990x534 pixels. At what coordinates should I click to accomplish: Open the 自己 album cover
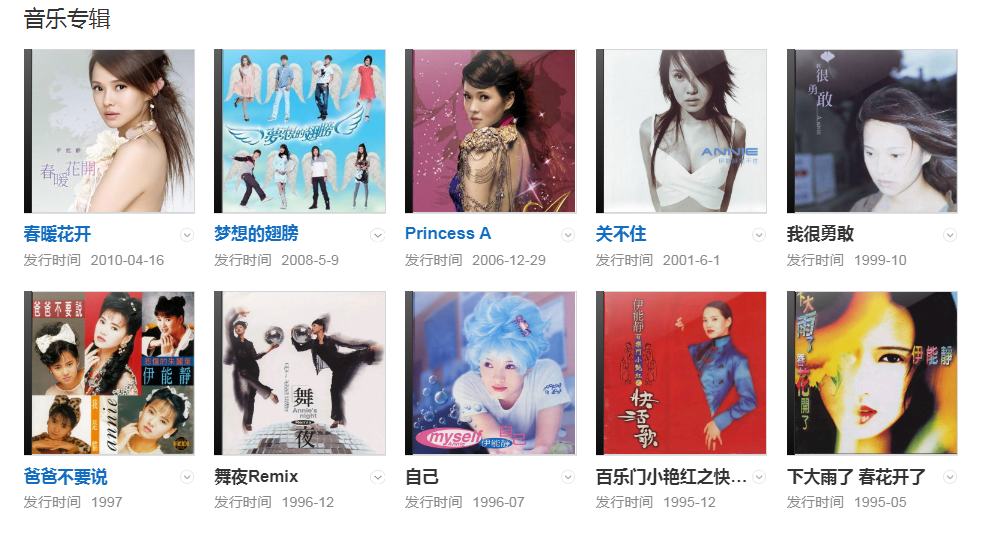[491, 373]
